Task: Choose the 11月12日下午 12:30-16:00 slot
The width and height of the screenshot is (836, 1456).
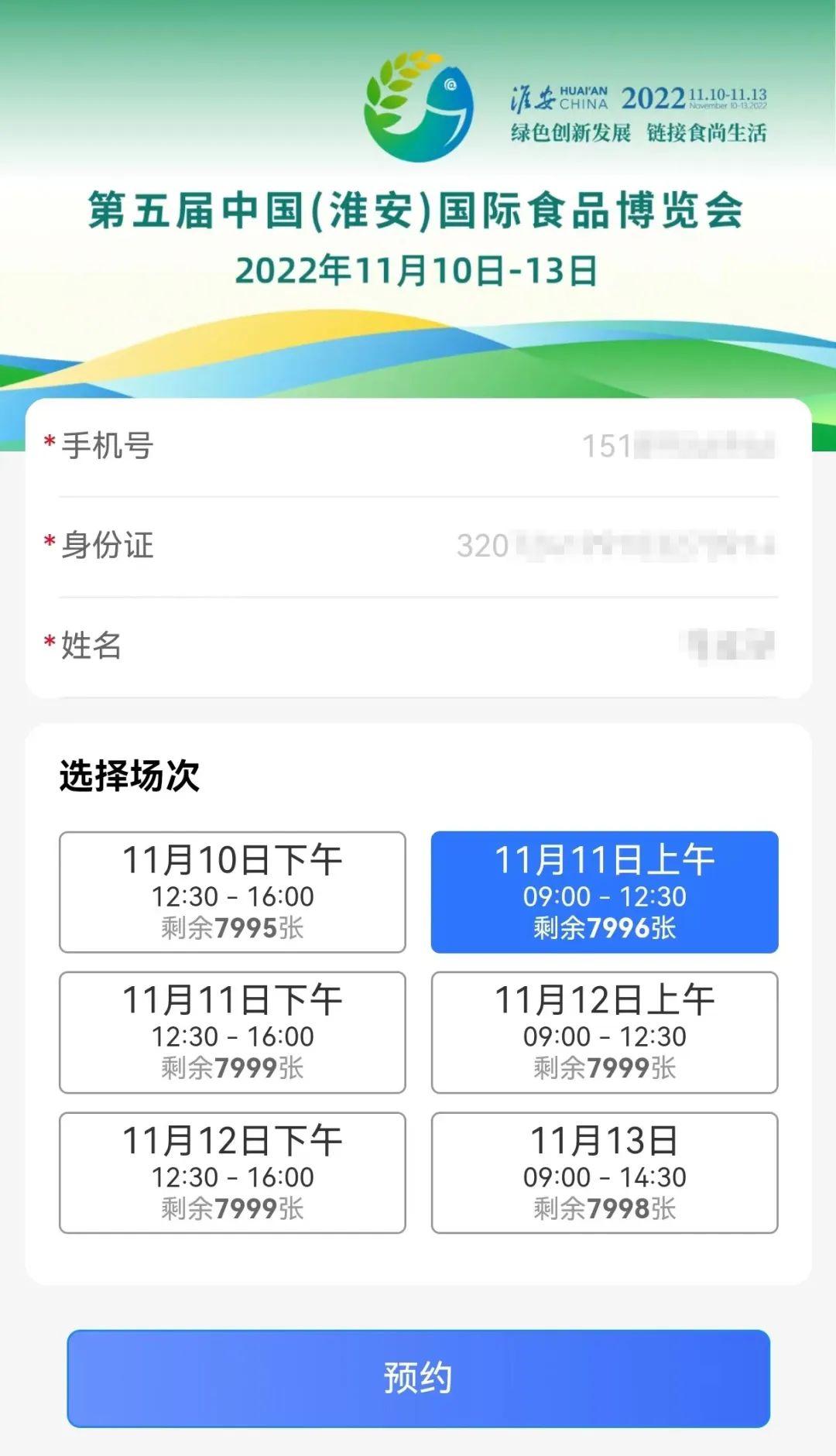Action: 232,1172
